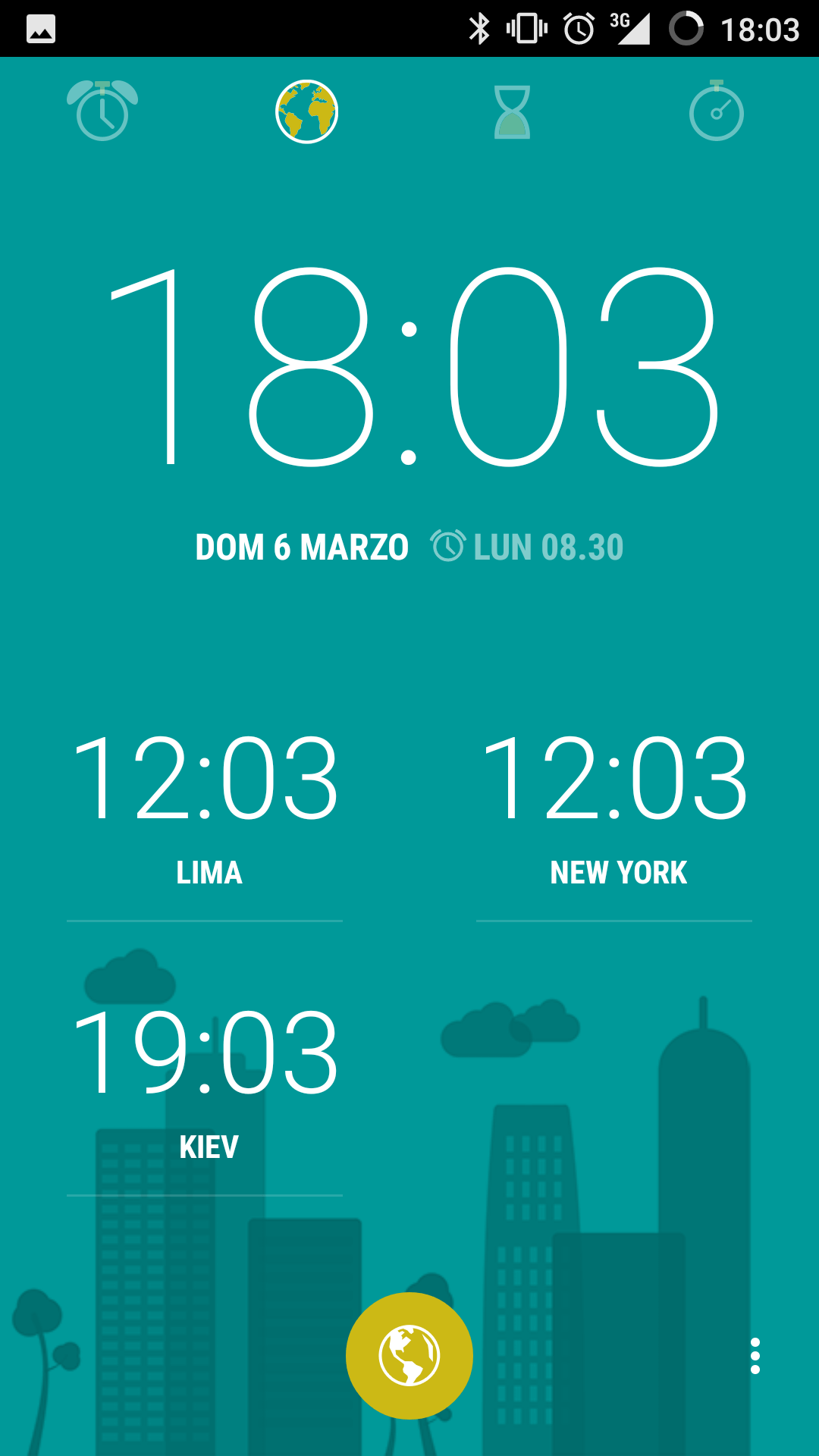Open the upcoming alarm LUN 08.30
This screenshot has height=1456, width=819.
(529, 547)
